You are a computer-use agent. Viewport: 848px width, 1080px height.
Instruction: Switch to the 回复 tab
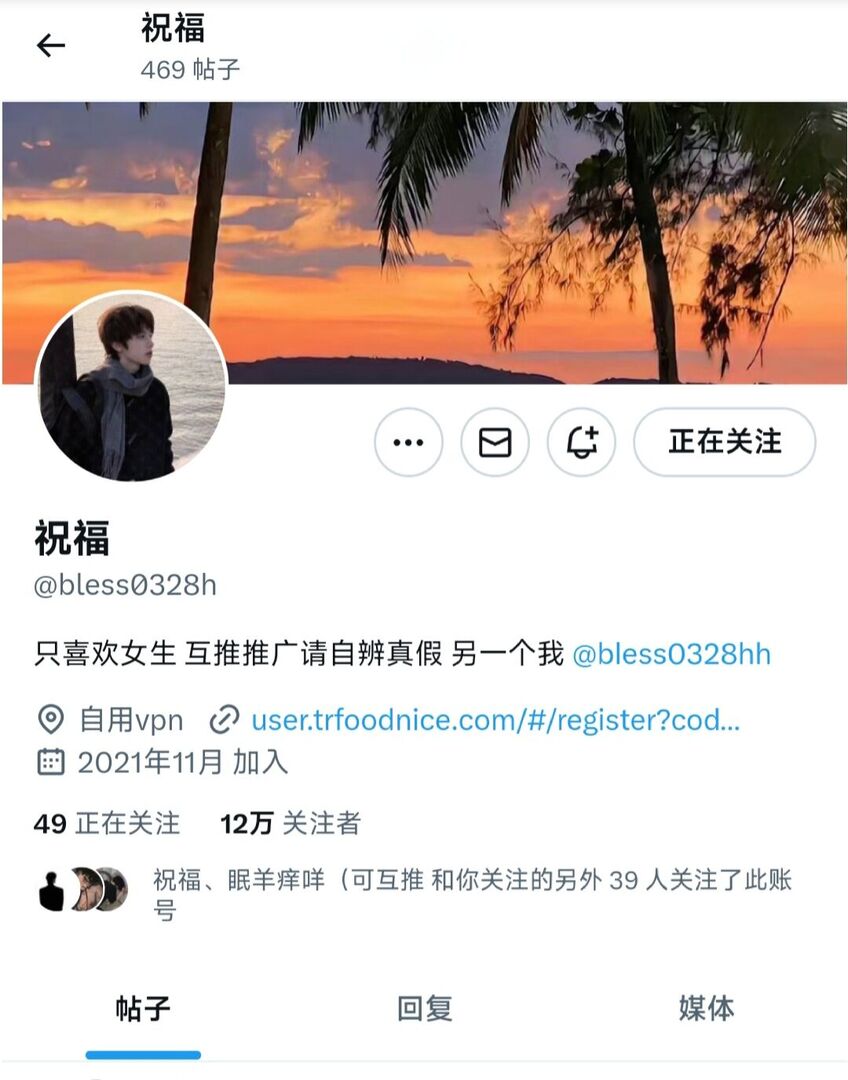click(424, 1009)
